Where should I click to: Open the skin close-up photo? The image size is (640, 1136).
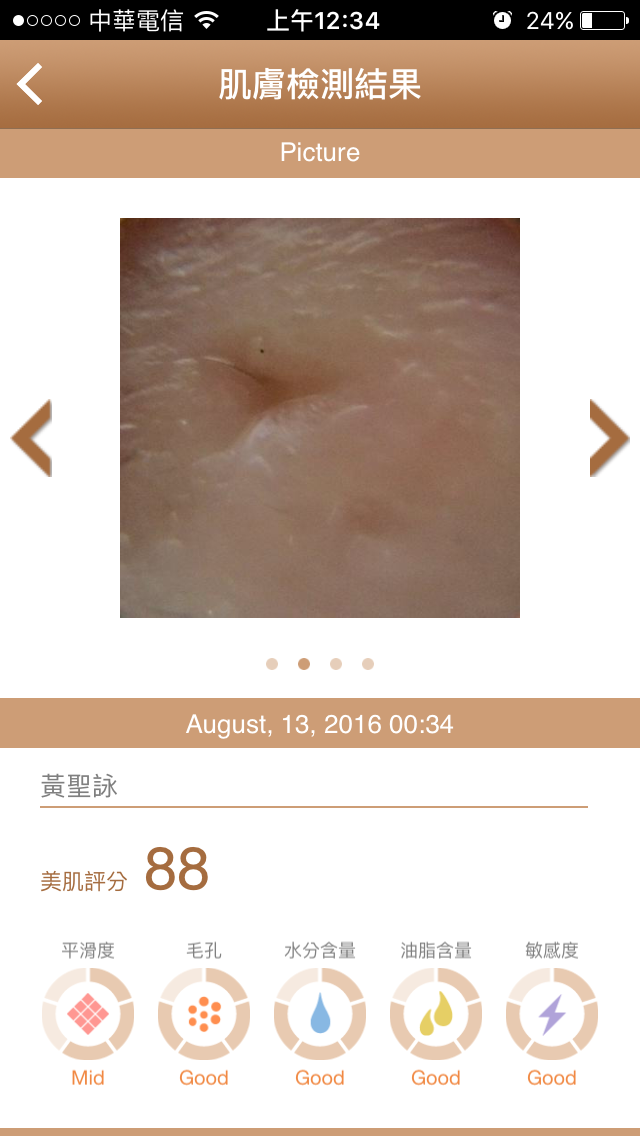click(320, 418)
